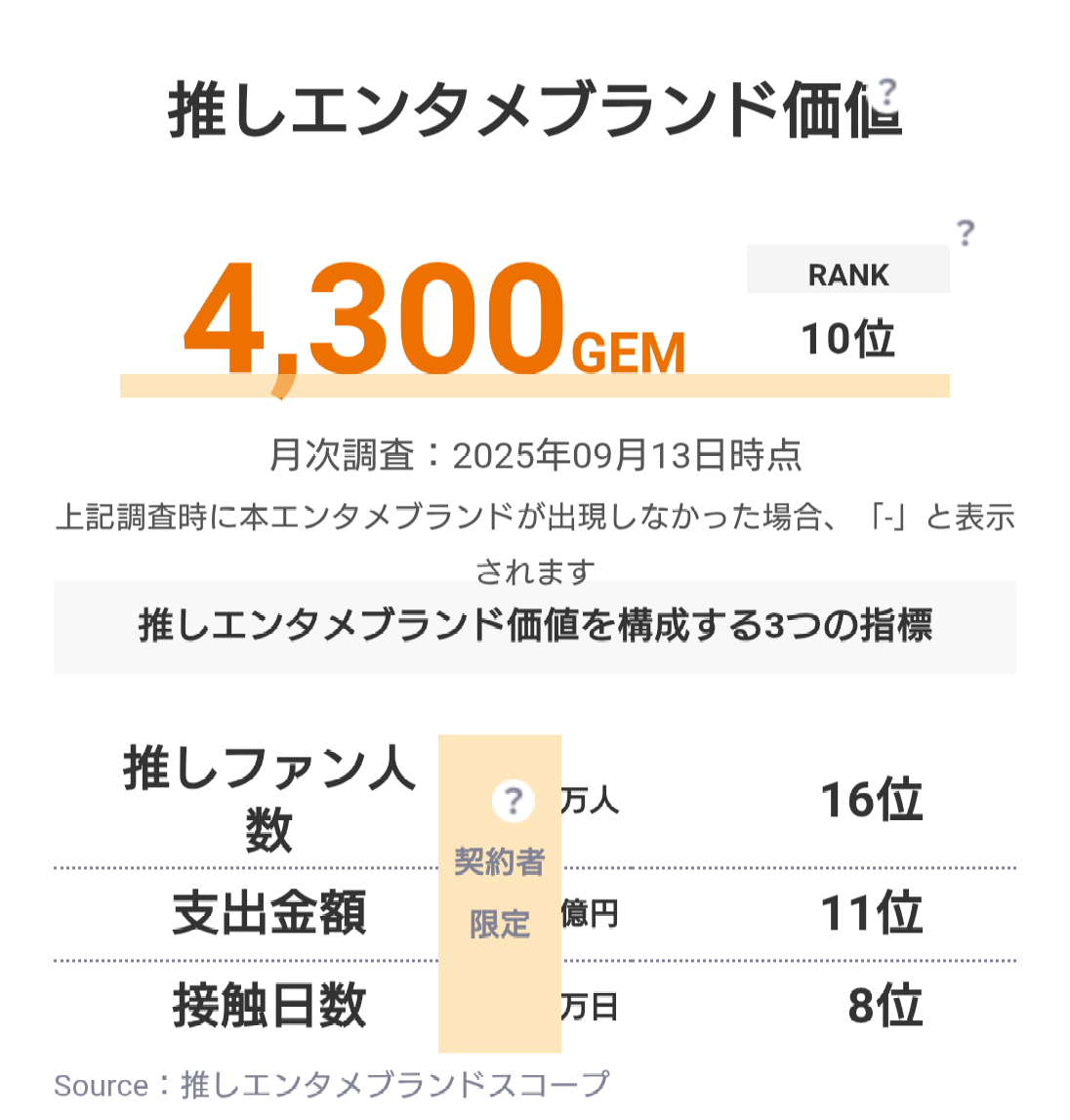The height and width of the screenshot is (1120, 1070).
Task: Open help icon above 契約者限定 label
Action: click(x=513, y=801)
